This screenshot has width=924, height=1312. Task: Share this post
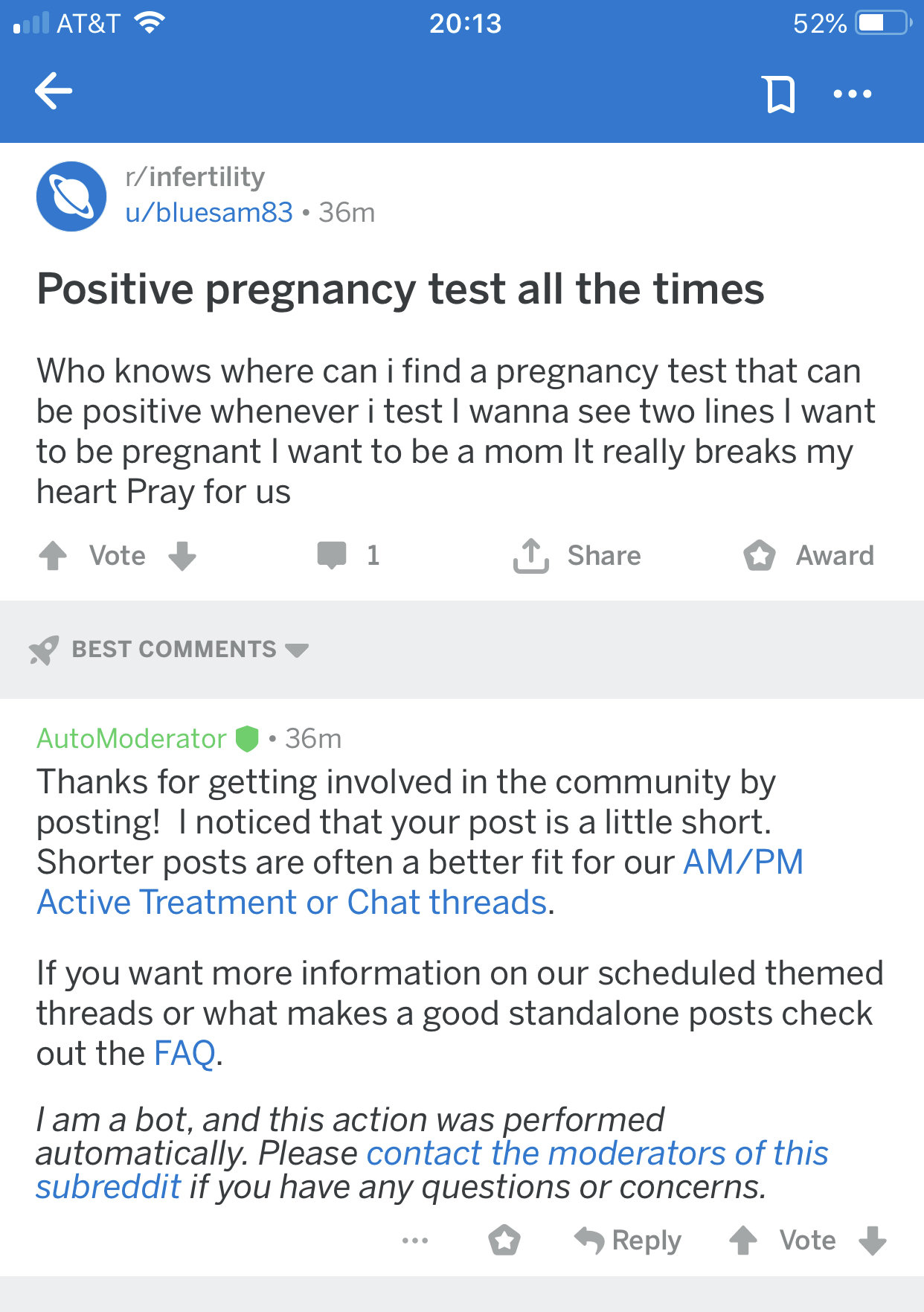(577, 556)
